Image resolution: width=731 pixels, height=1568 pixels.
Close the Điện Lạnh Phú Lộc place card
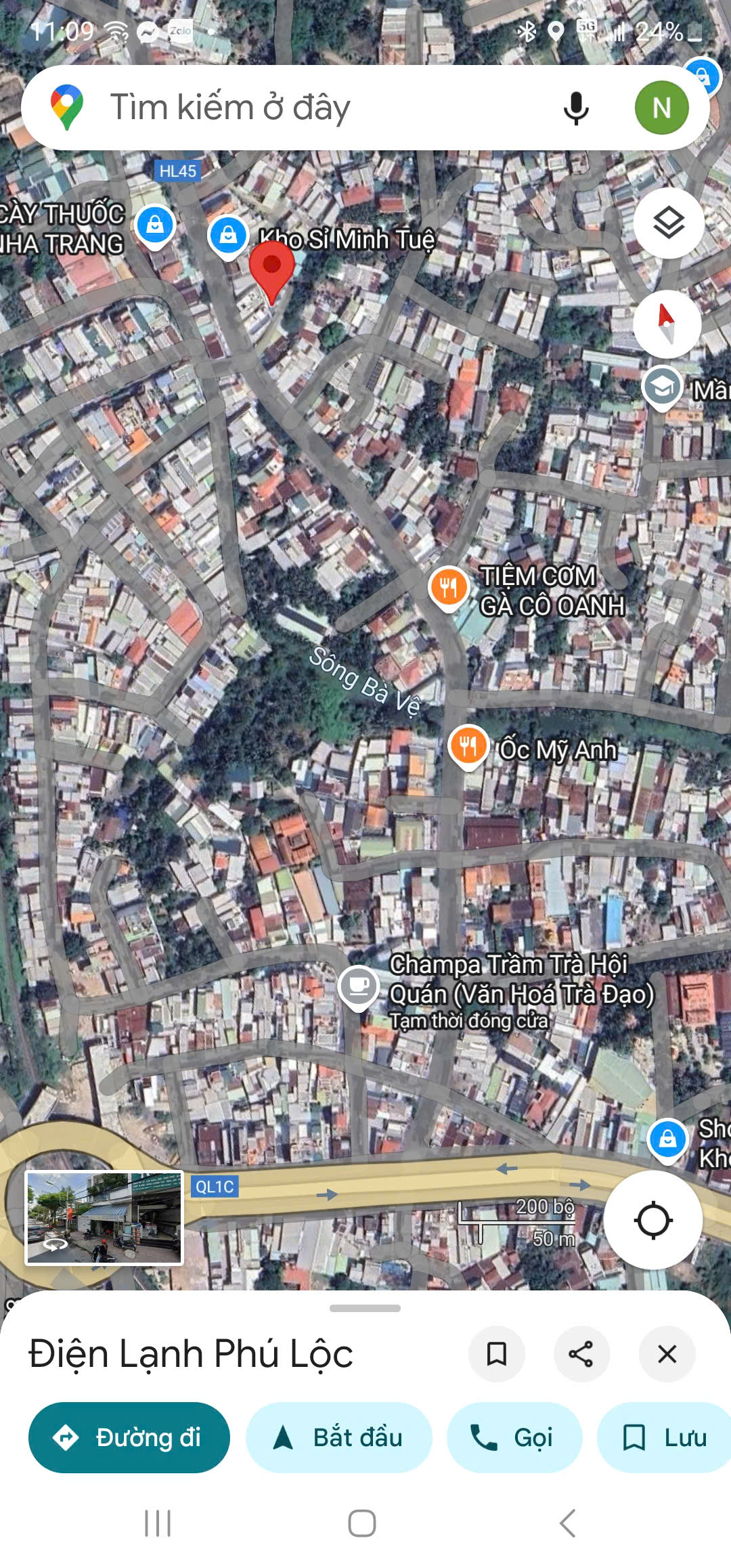tap(667, 1354)
